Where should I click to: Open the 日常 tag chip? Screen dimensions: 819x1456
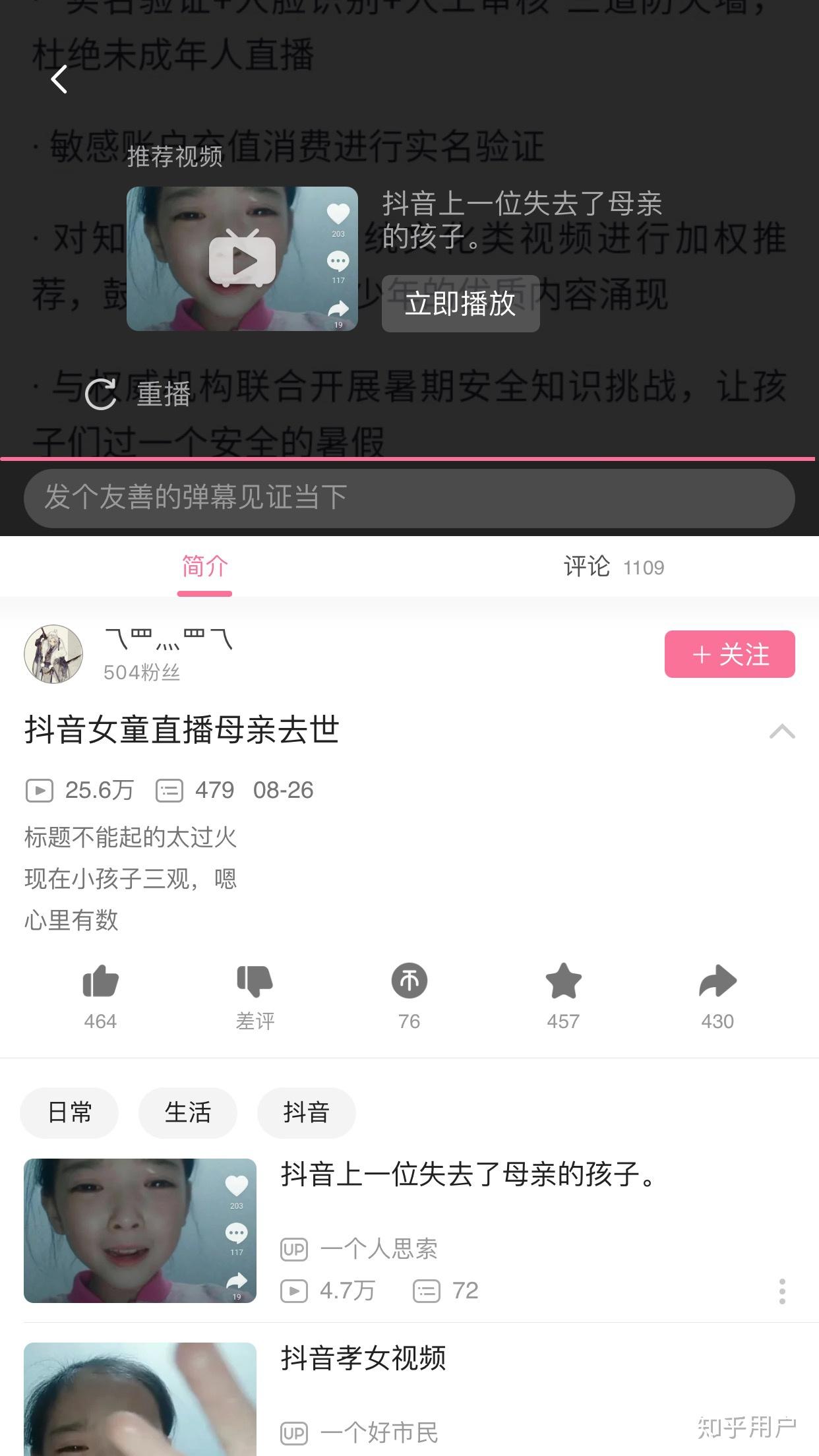69,1113
